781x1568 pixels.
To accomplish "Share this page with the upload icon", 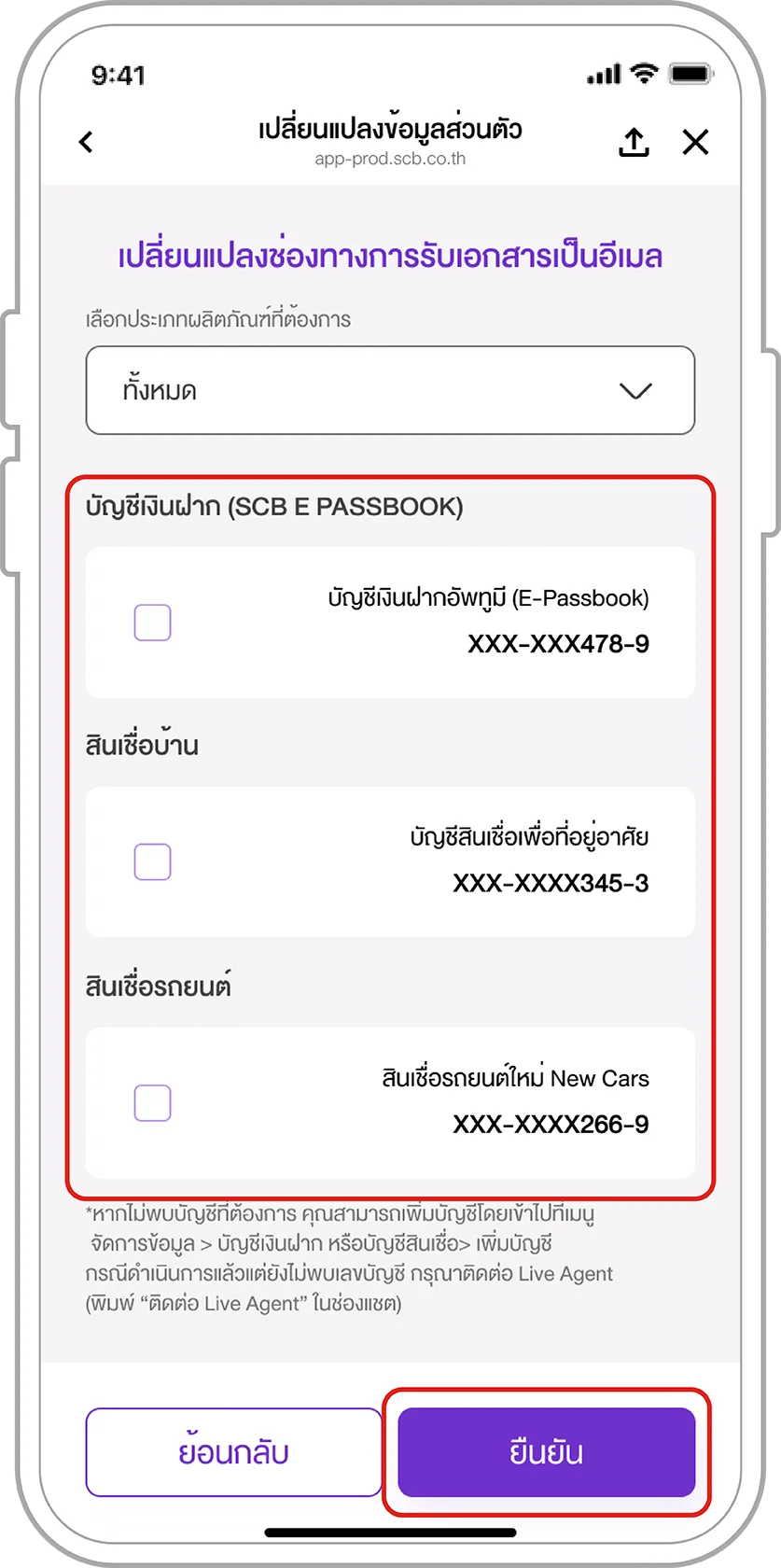I will [x=634, y=142].
